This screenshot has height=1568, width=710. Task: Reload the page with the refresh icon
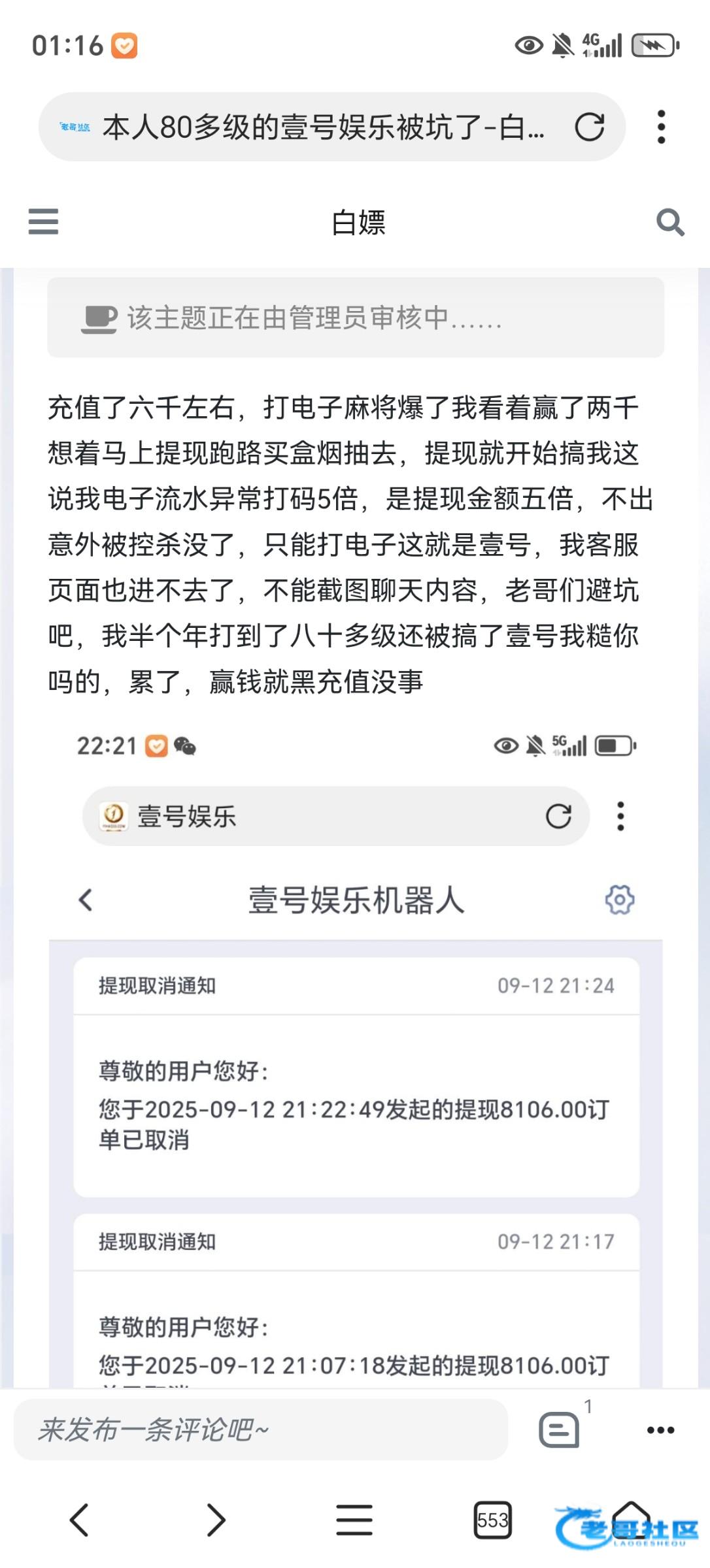point(589,127)
